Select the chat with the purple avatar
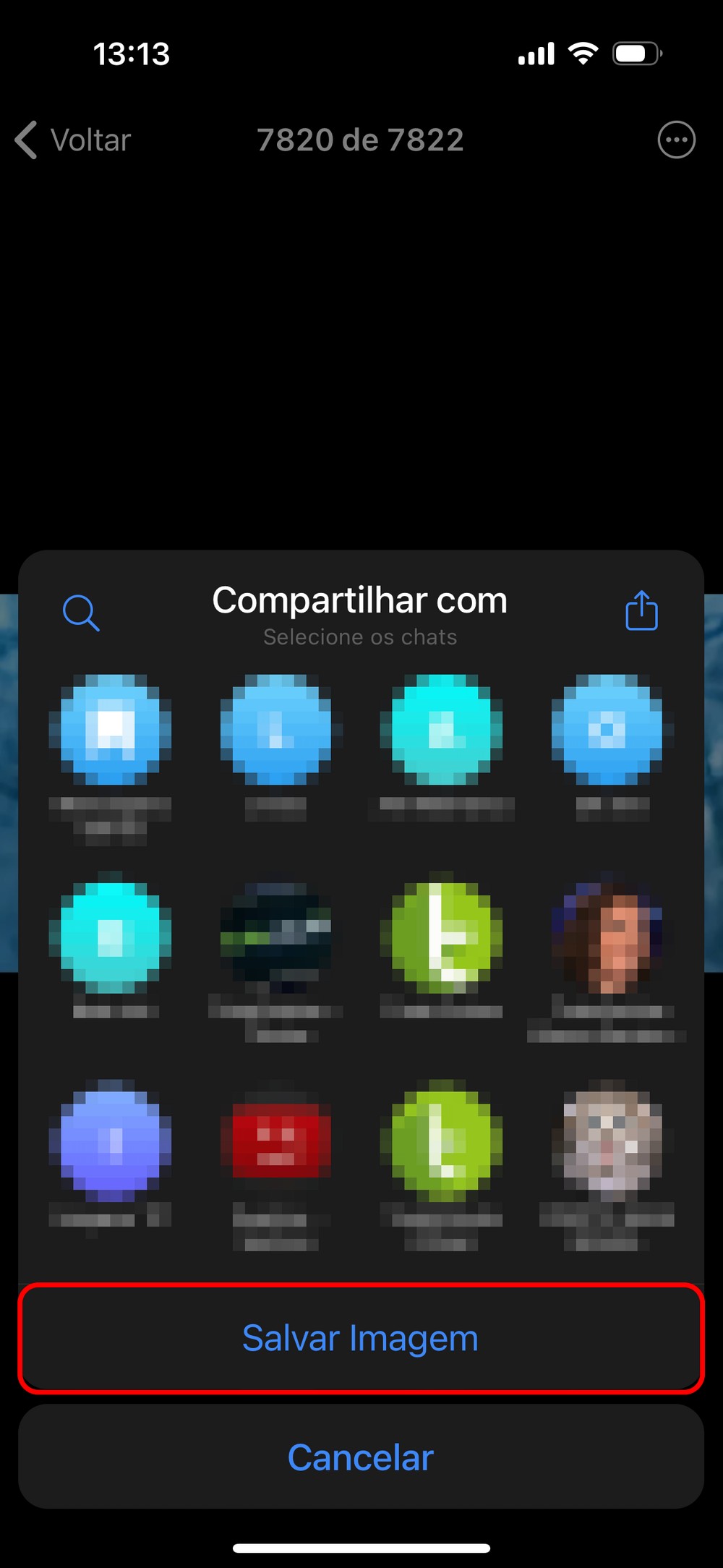723x1568 pixels. click(110, 1140)
